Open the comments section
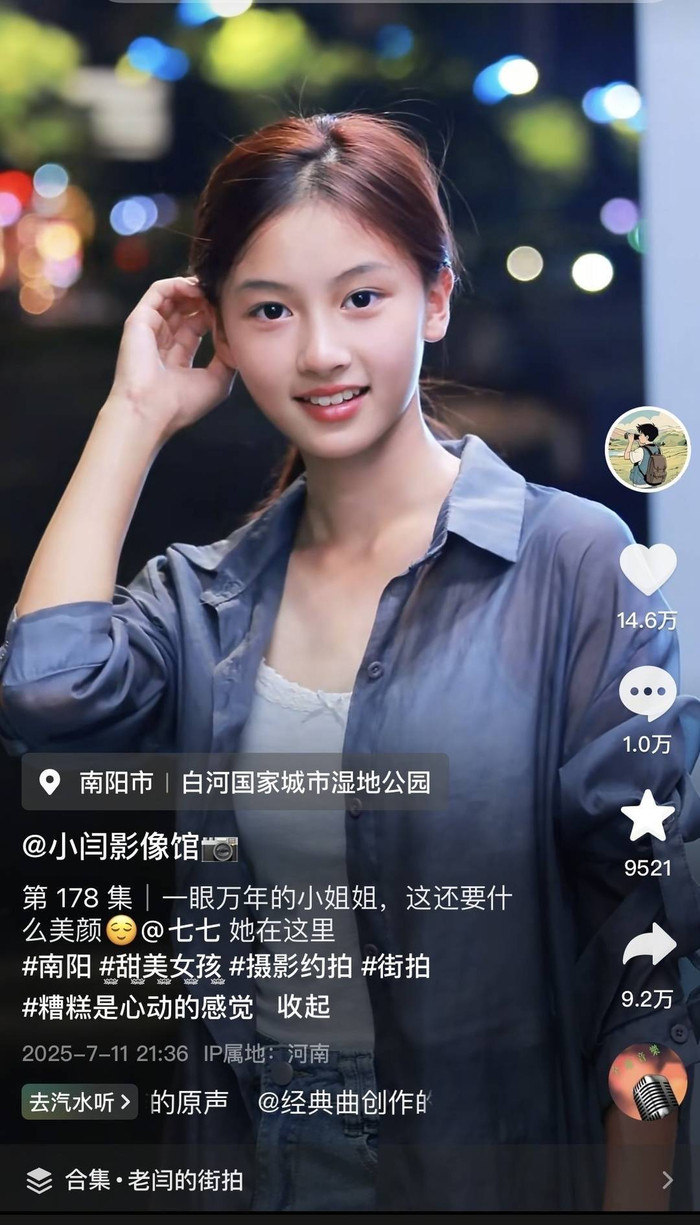This screenshot has width=700, height=1225. click(x=647, y=693)
